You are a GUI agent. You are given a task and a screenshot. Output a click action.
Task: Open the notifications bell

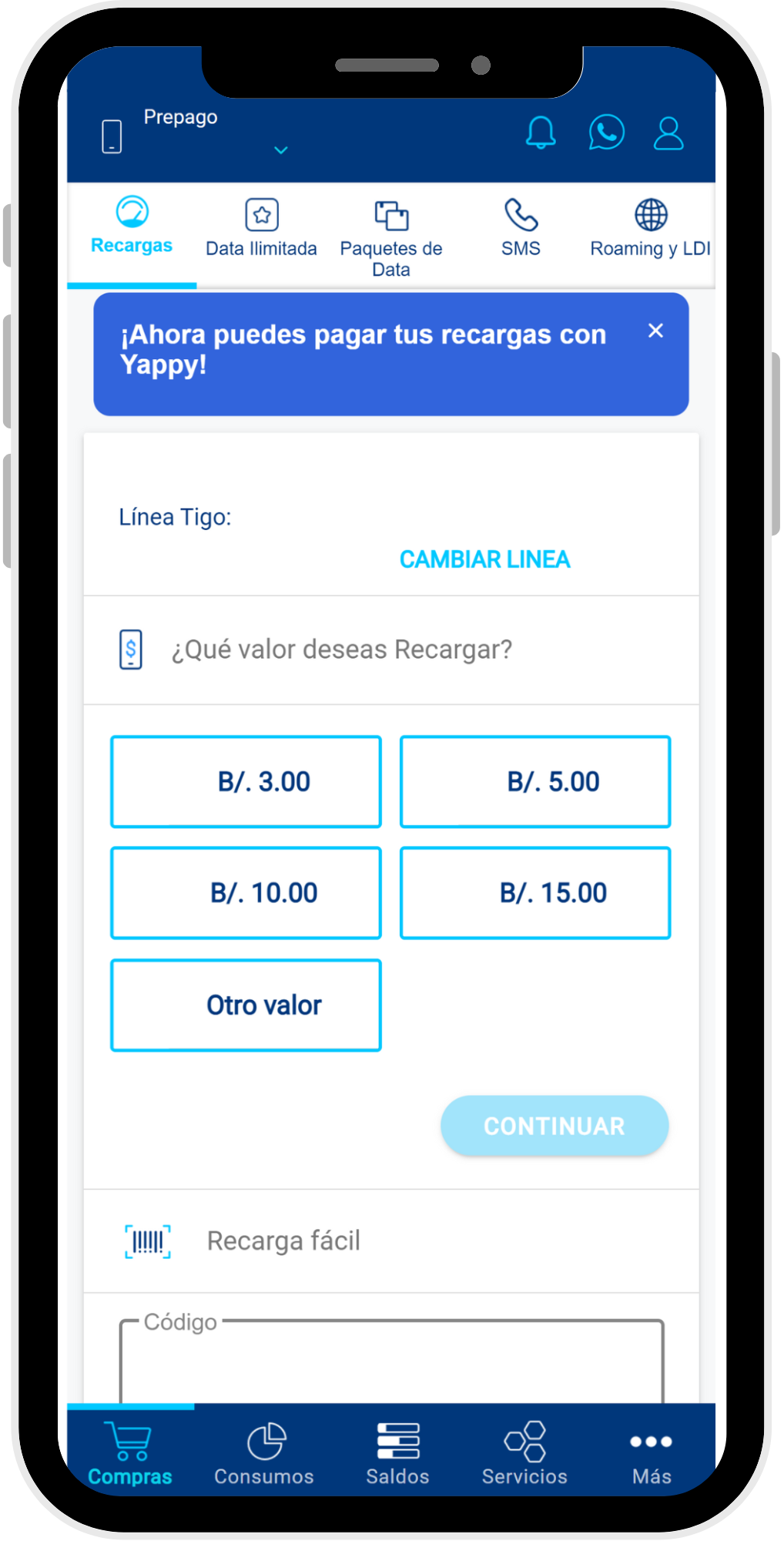(x=541, y=133)
